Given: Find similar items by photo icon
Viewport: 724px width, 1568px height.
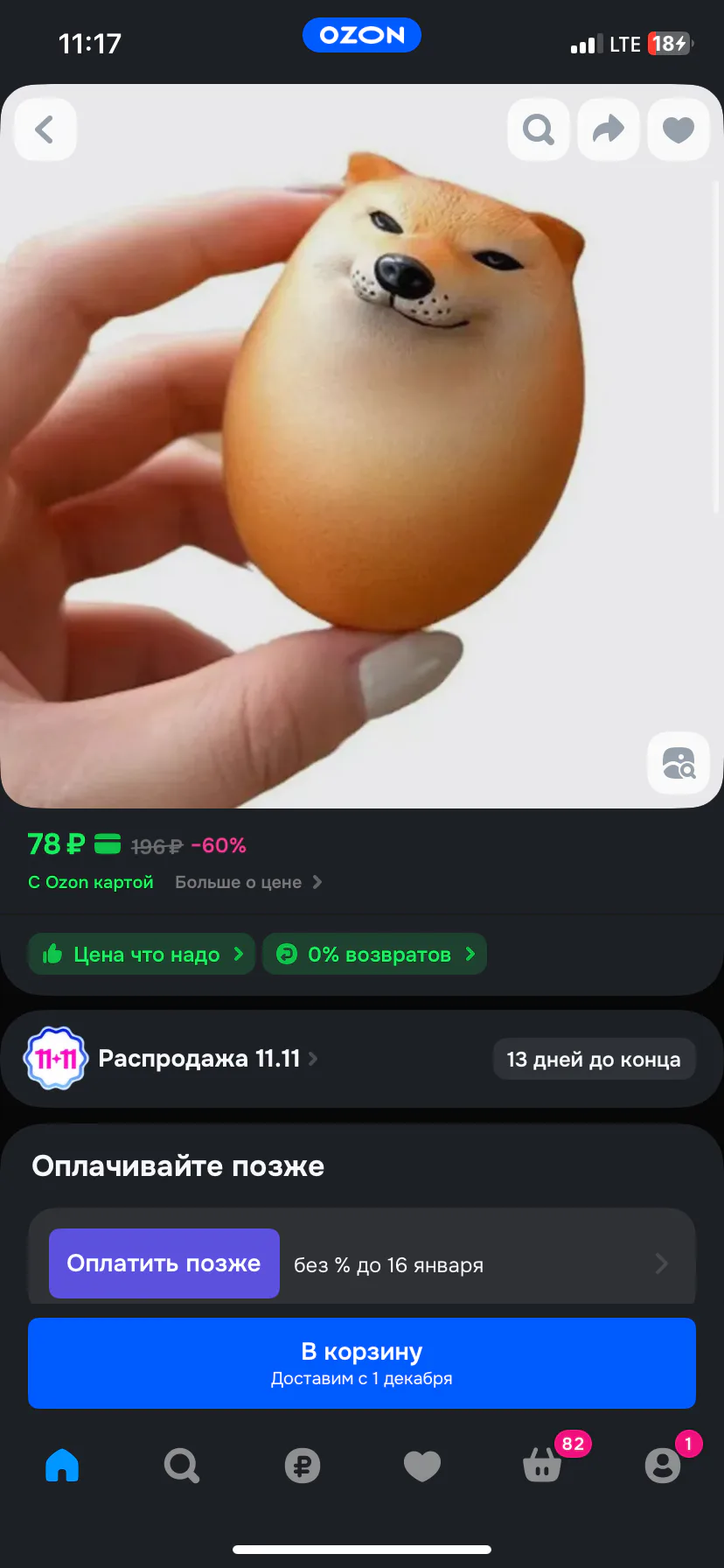Looking at the screenshot, I should coord(679,763).
